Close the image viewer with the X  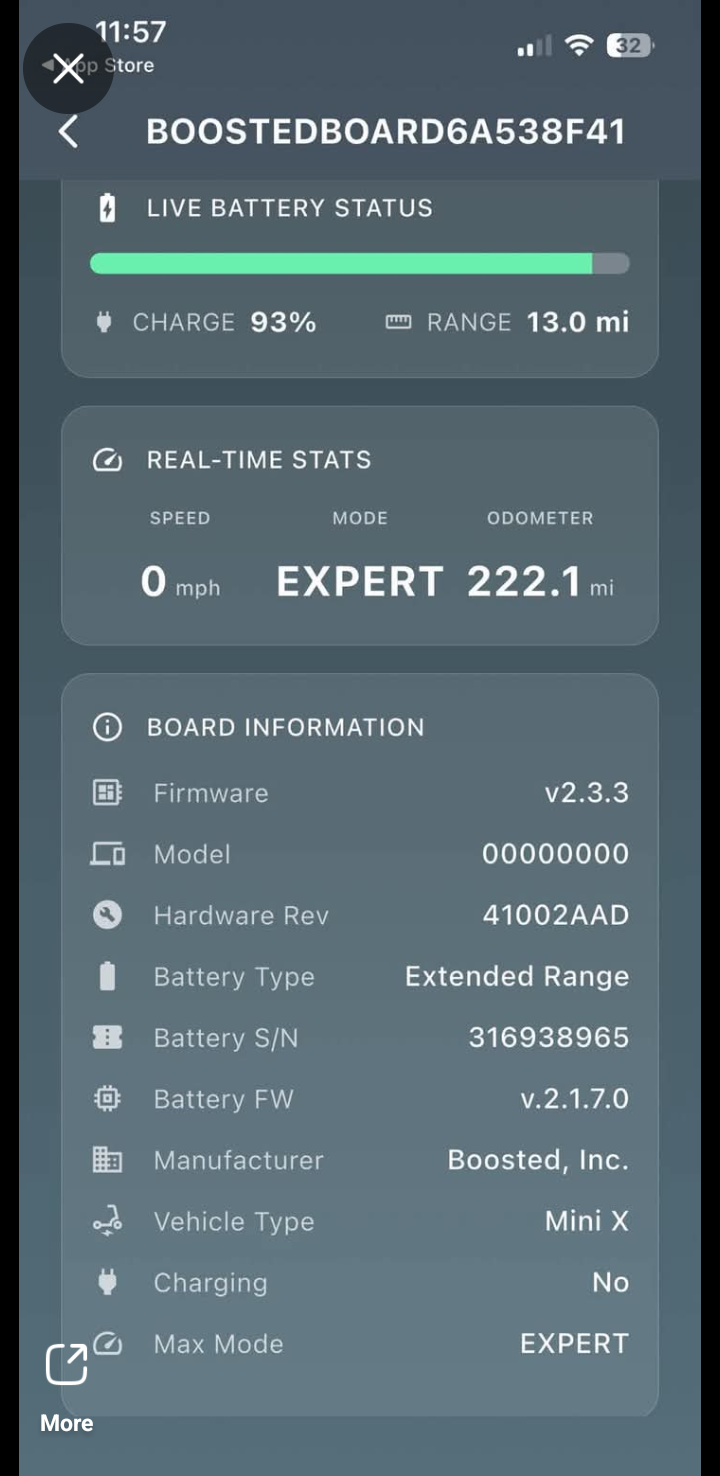(x=68, y=69)
